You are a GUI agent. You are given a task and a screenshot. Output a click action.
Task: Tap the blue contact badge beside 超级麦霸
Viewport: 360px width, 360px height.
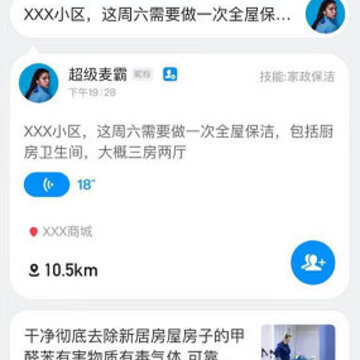(170, 75)
